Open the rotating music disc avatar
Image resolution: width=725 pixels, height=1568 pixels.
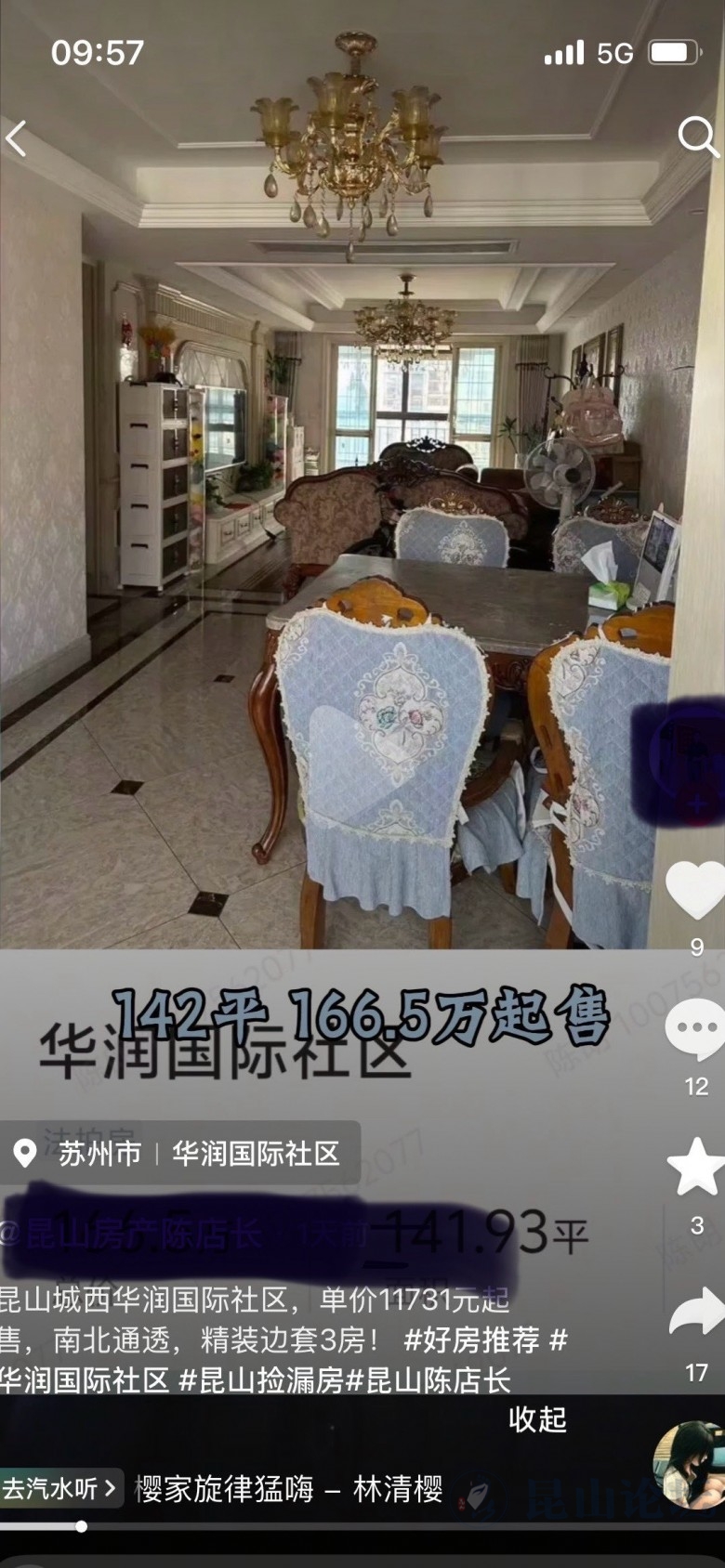pyautogui.click(x=690, y=1464)
